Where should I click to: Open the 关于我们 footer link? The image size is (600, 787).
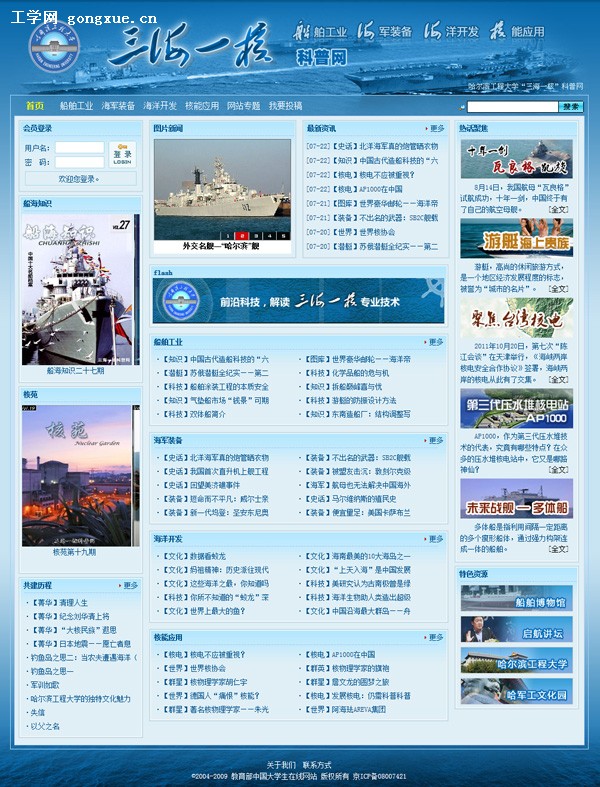280,765
